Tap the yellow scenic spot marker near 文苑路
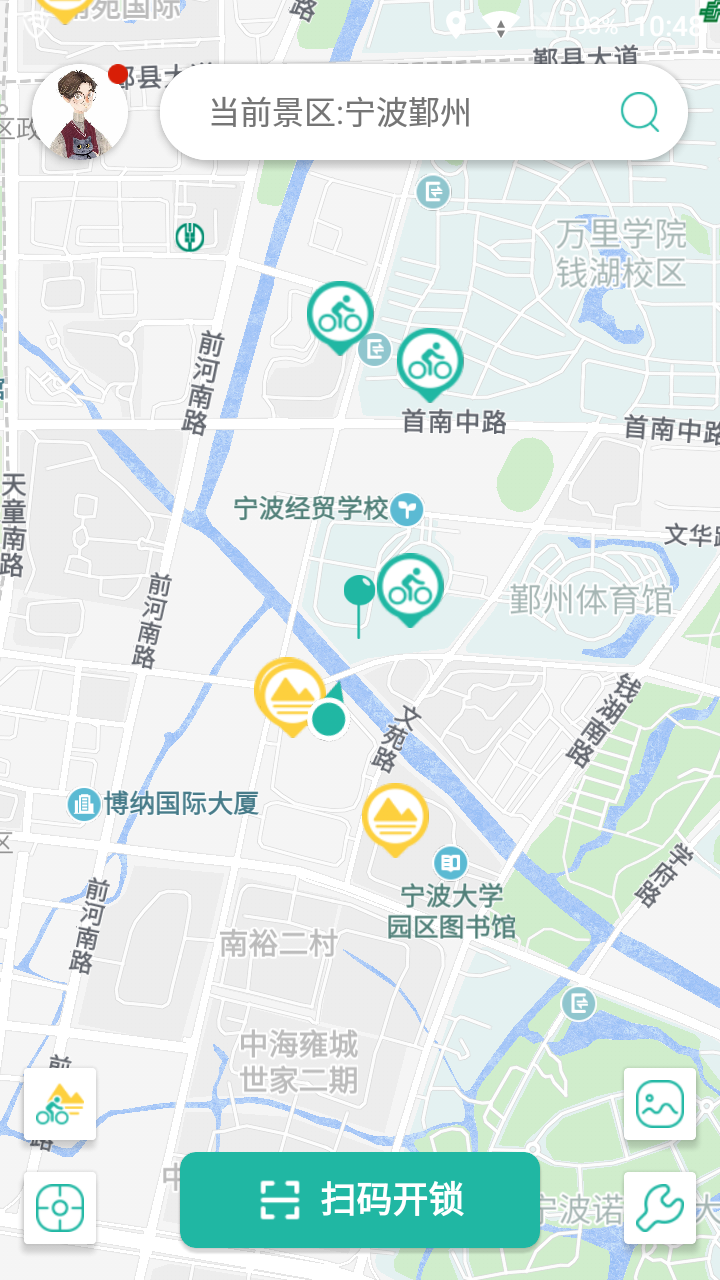Screen dimensions: 720x1280 pos(290,693)
